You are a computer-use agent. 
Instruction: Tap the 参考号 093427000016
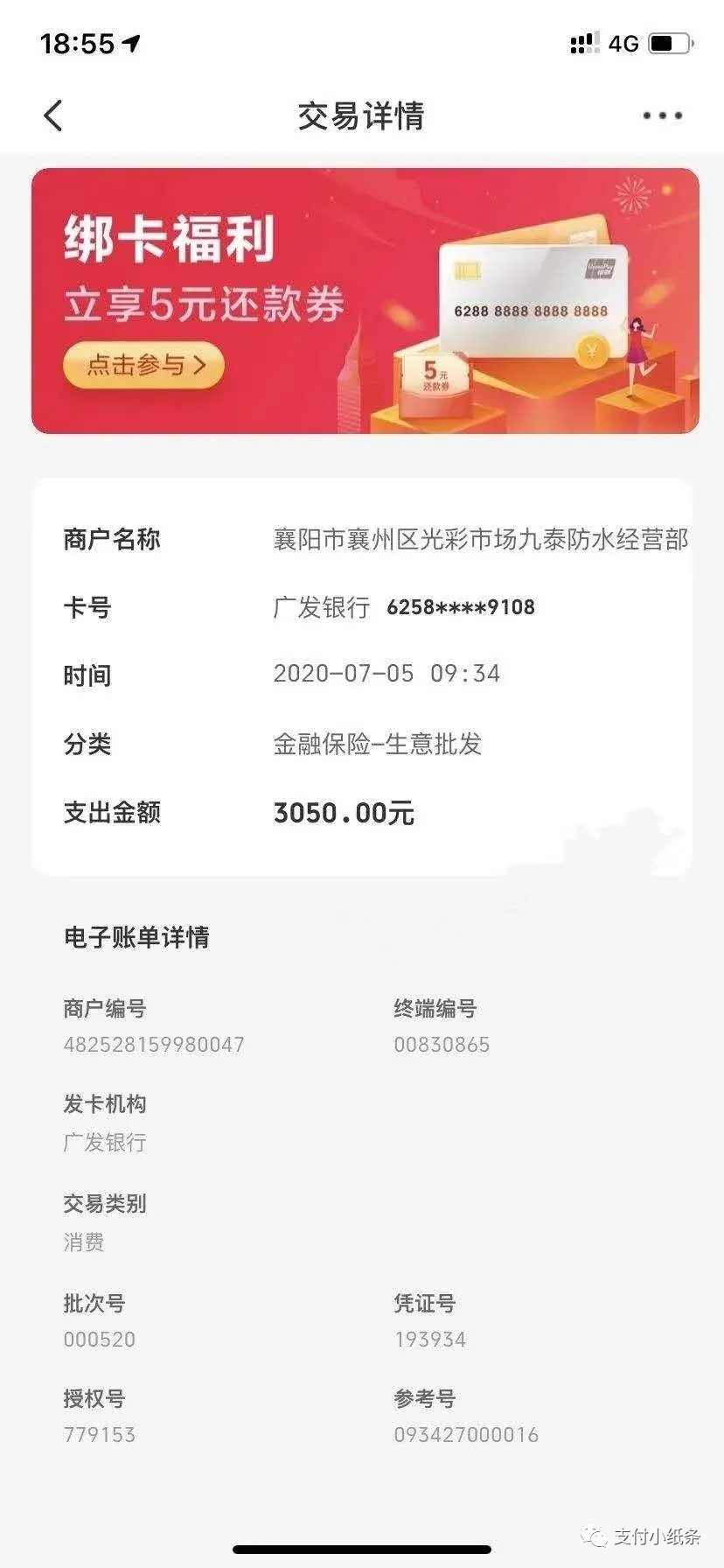tap(467, 1434)
